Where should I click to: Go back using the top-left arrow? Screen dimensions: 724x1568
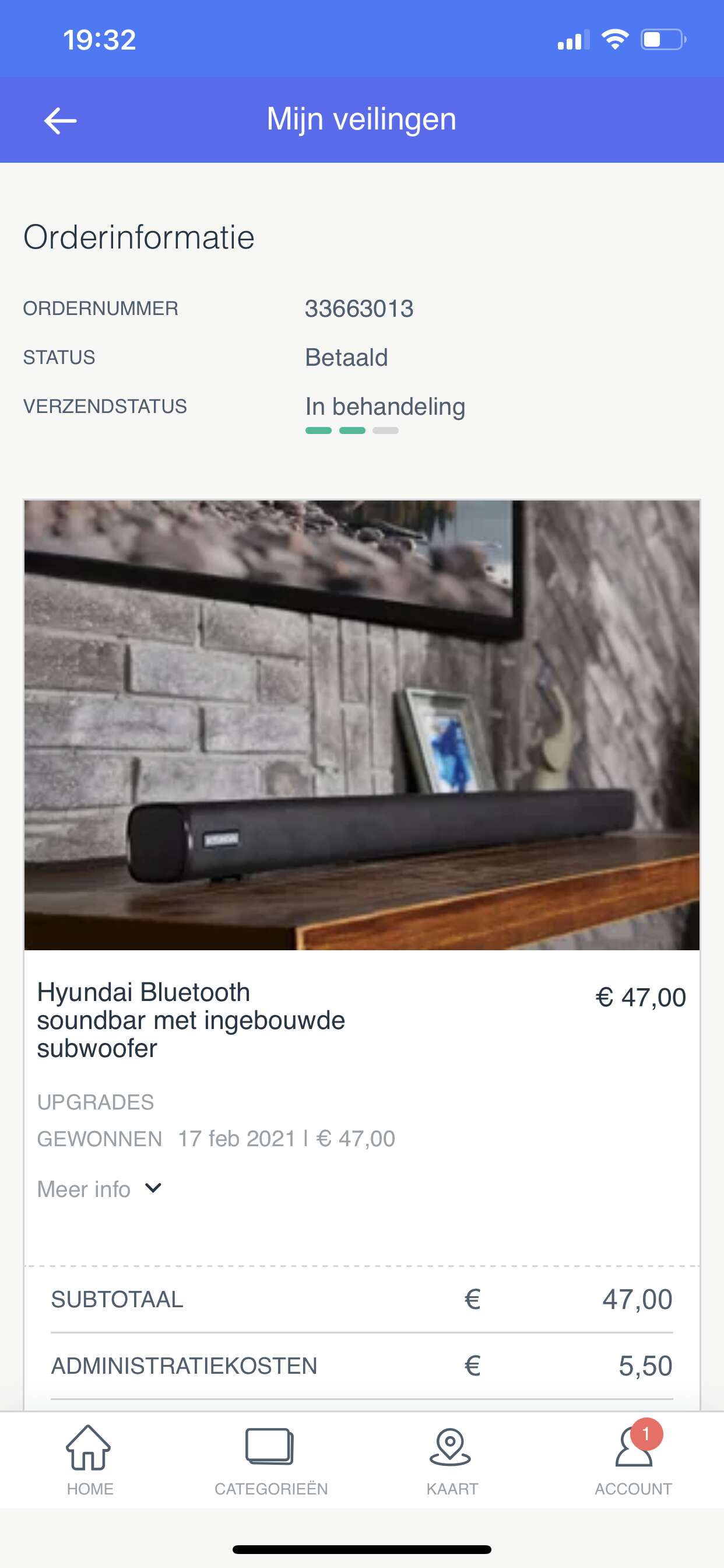click(60, 120)
